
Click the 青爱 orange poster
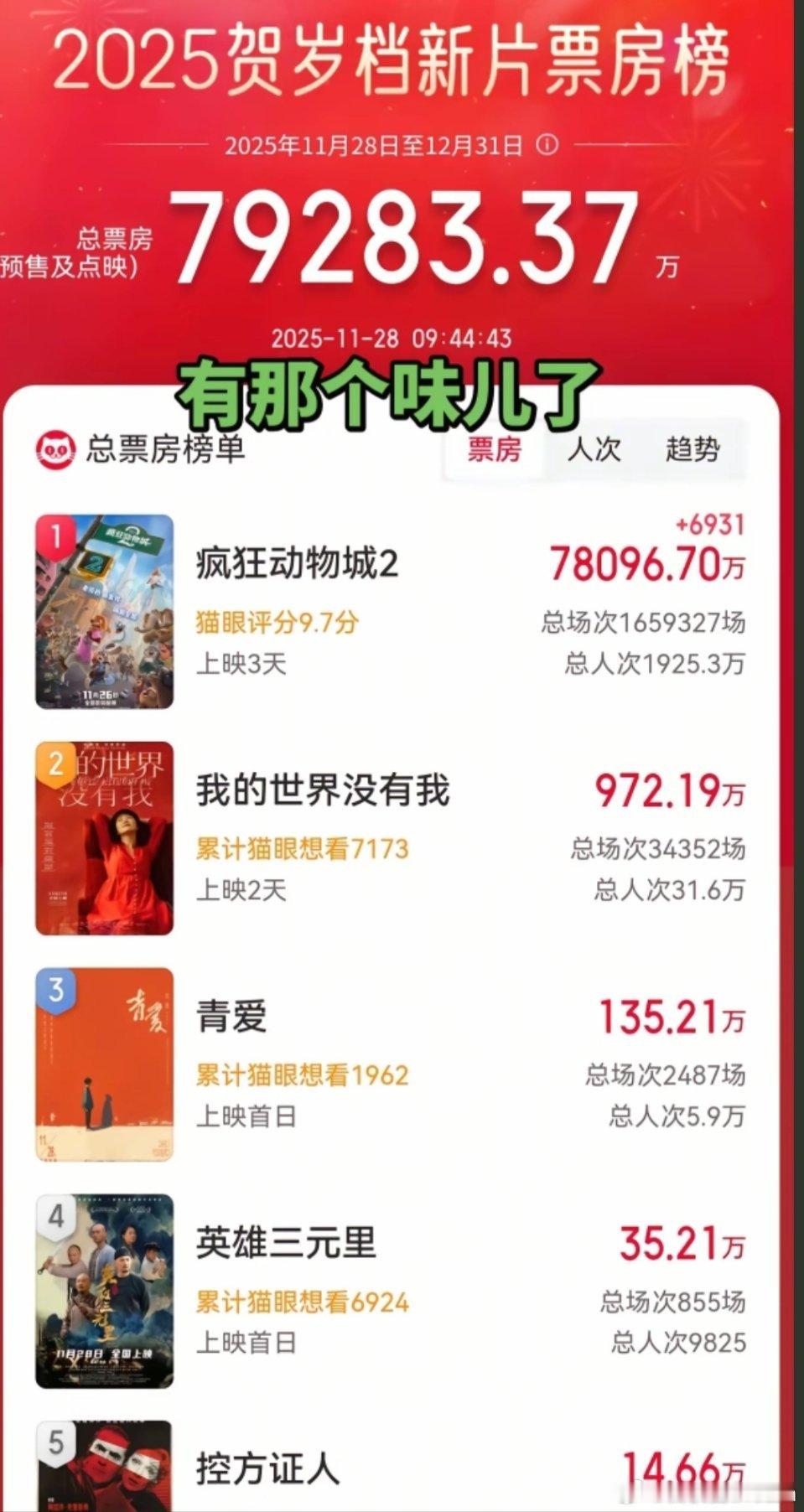coord(102,1064)
